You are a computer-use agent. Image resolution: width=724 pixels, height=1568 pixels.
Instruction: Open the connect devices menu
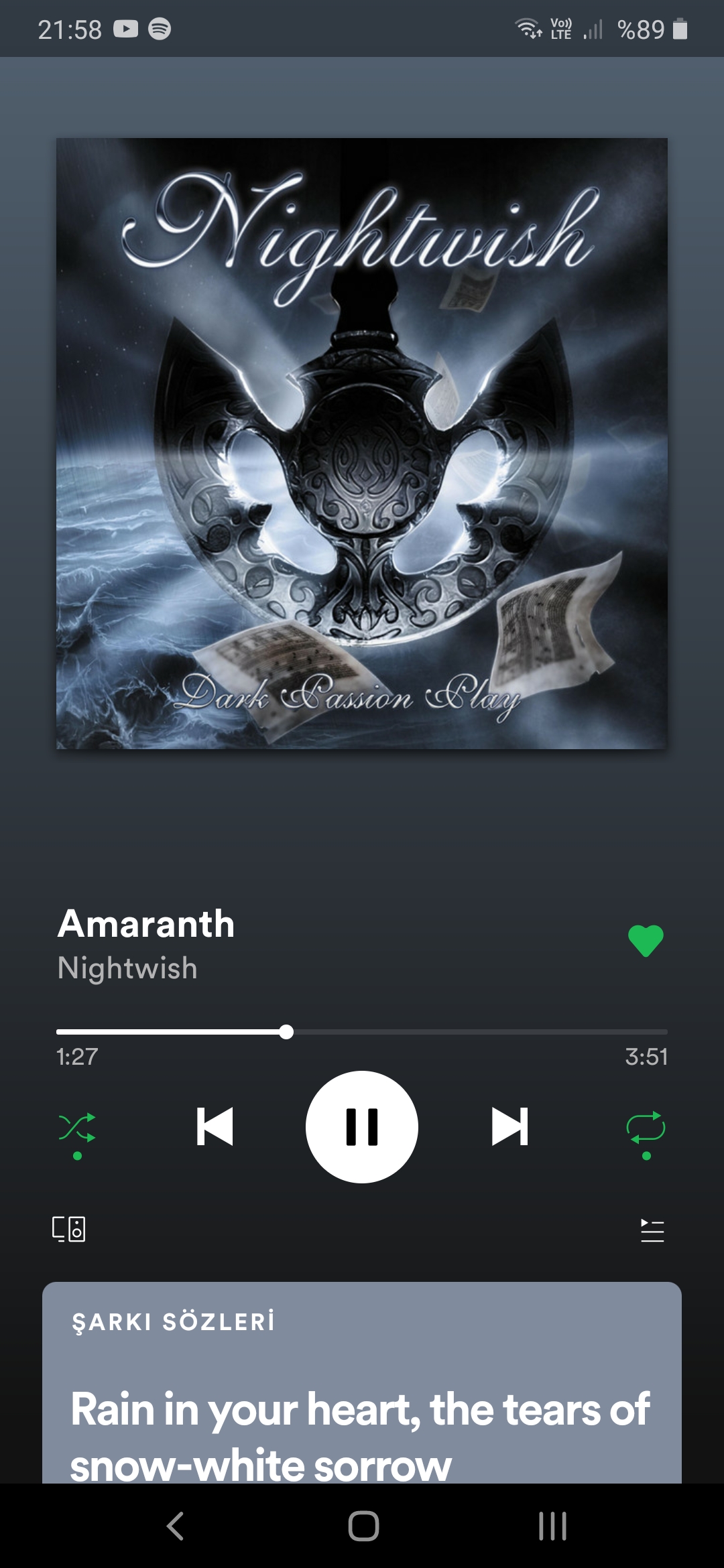click(69, 1229)
